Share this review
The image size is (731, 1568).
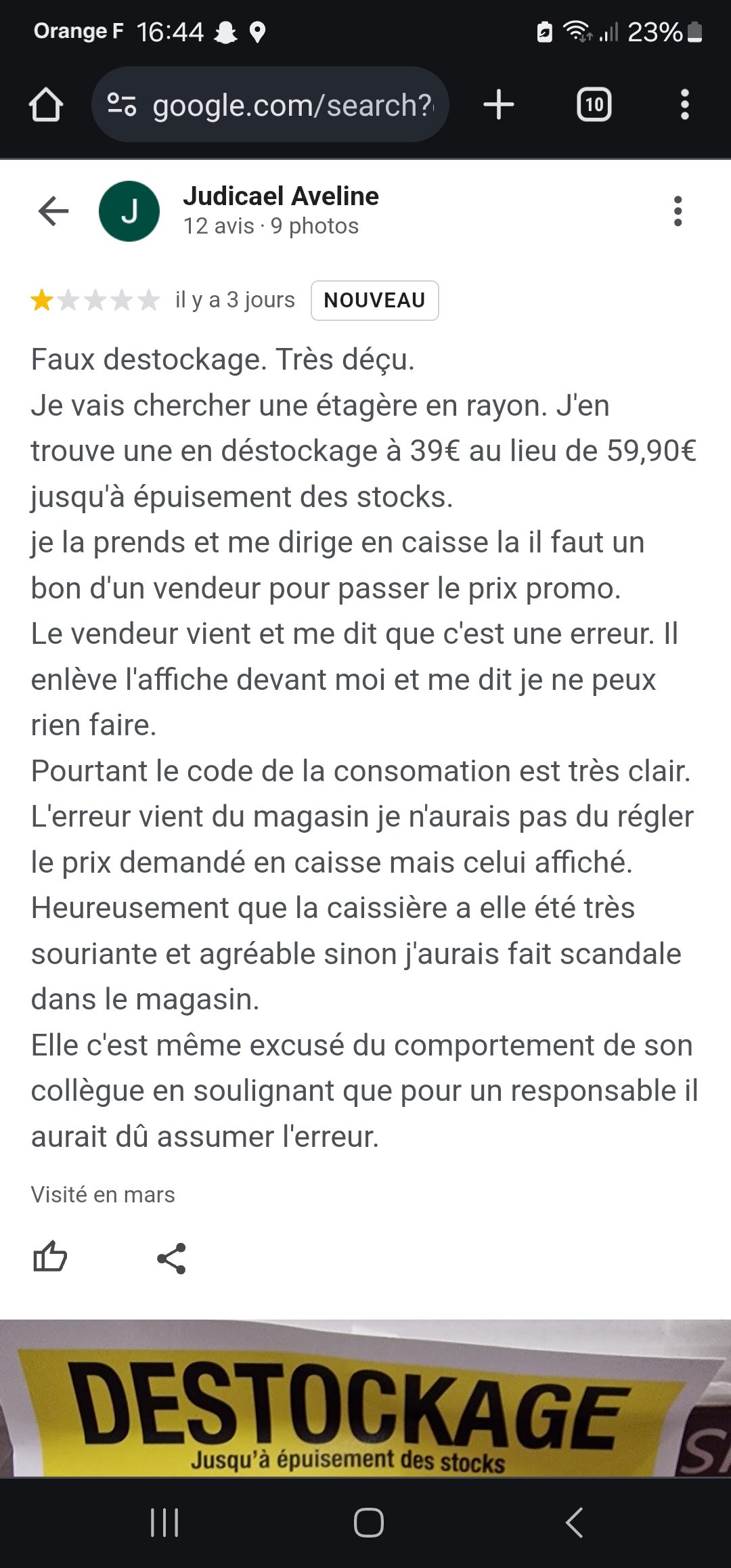coord(171,1259)
